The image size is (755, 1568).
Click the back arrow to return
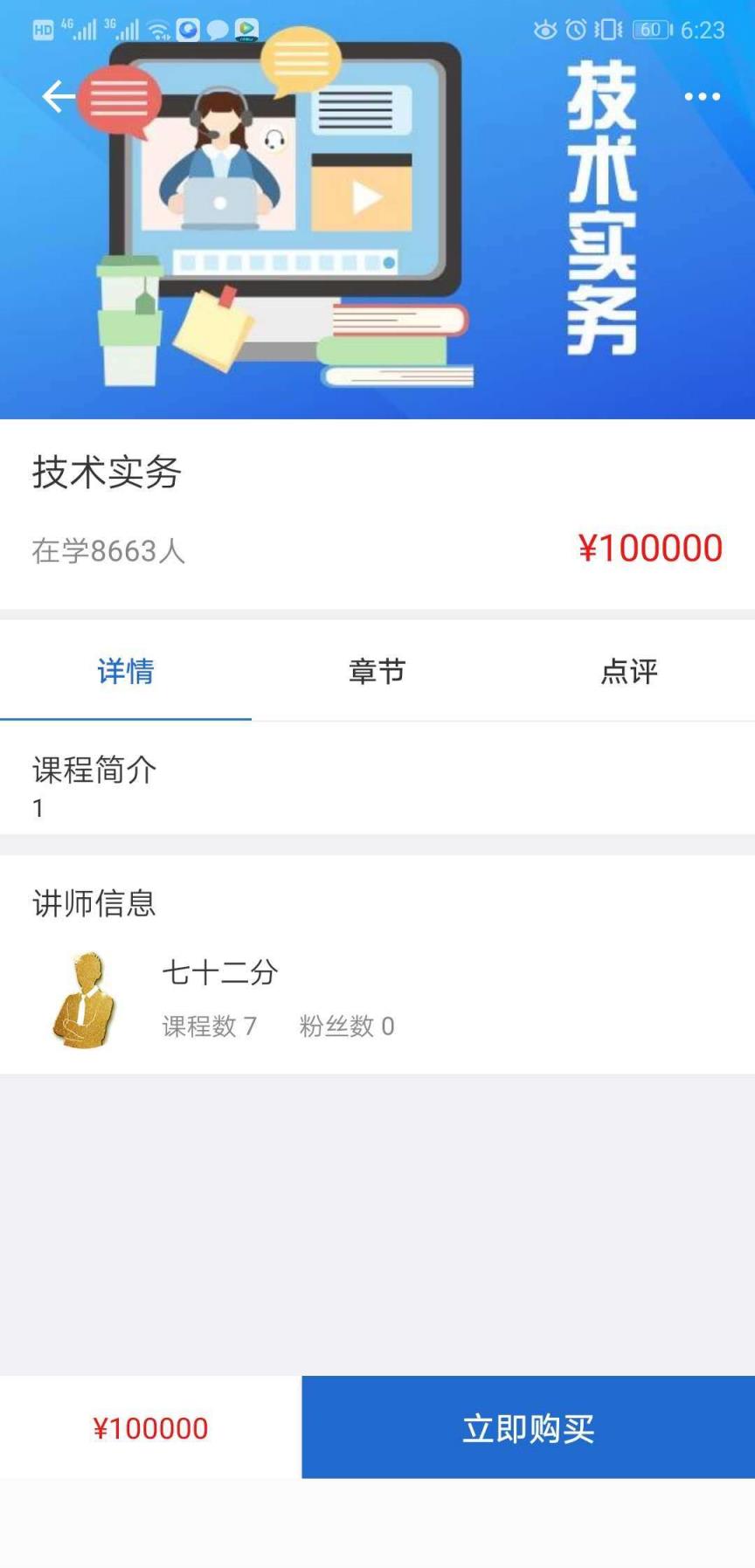pos(57,97)
